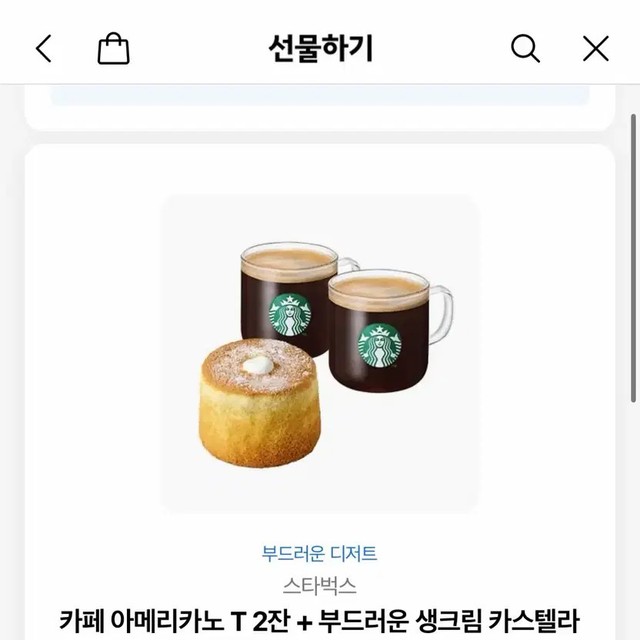Image resolution: width=640 pixels, height=640 pixels.
Task: Close the 선물하기 page
Action: (596, 48)
